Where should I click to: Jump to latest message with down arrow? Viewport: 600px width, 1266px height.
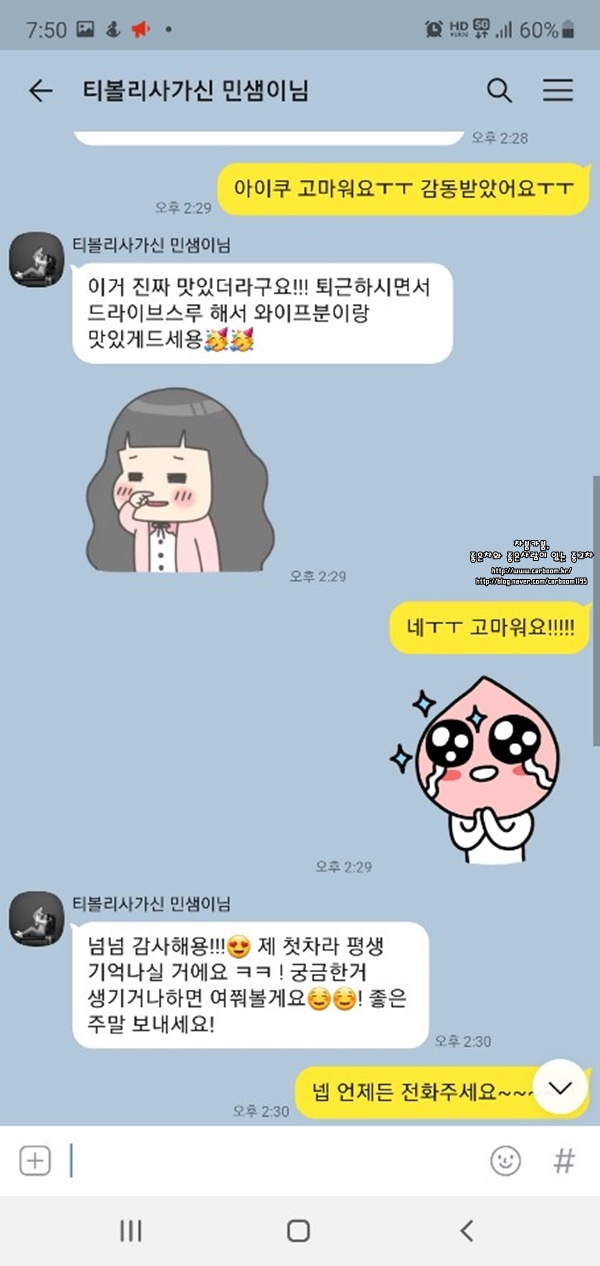point(560,1088)
